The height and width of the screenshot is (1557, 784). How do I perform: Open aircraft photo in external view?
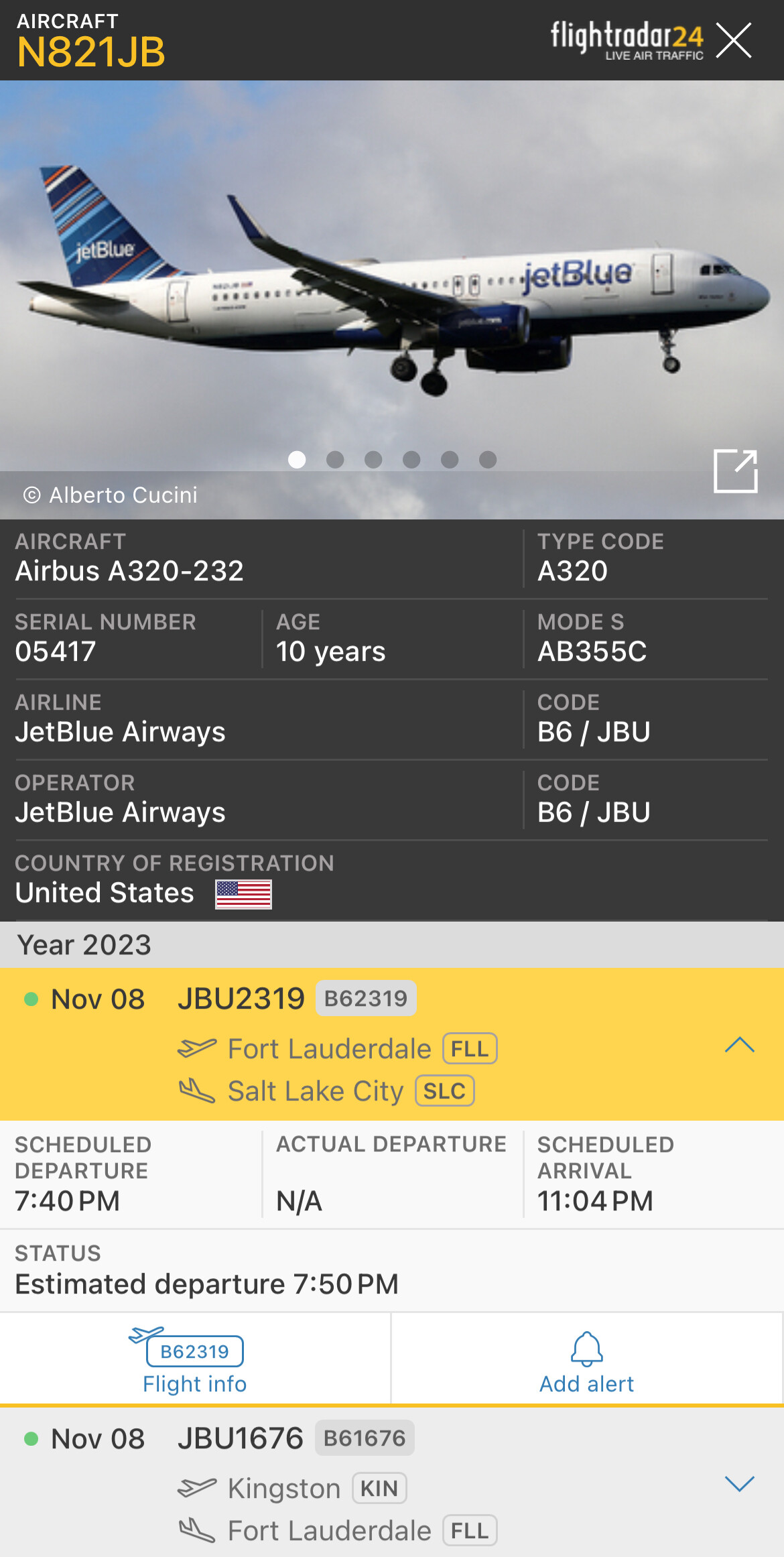pos(735,471)
